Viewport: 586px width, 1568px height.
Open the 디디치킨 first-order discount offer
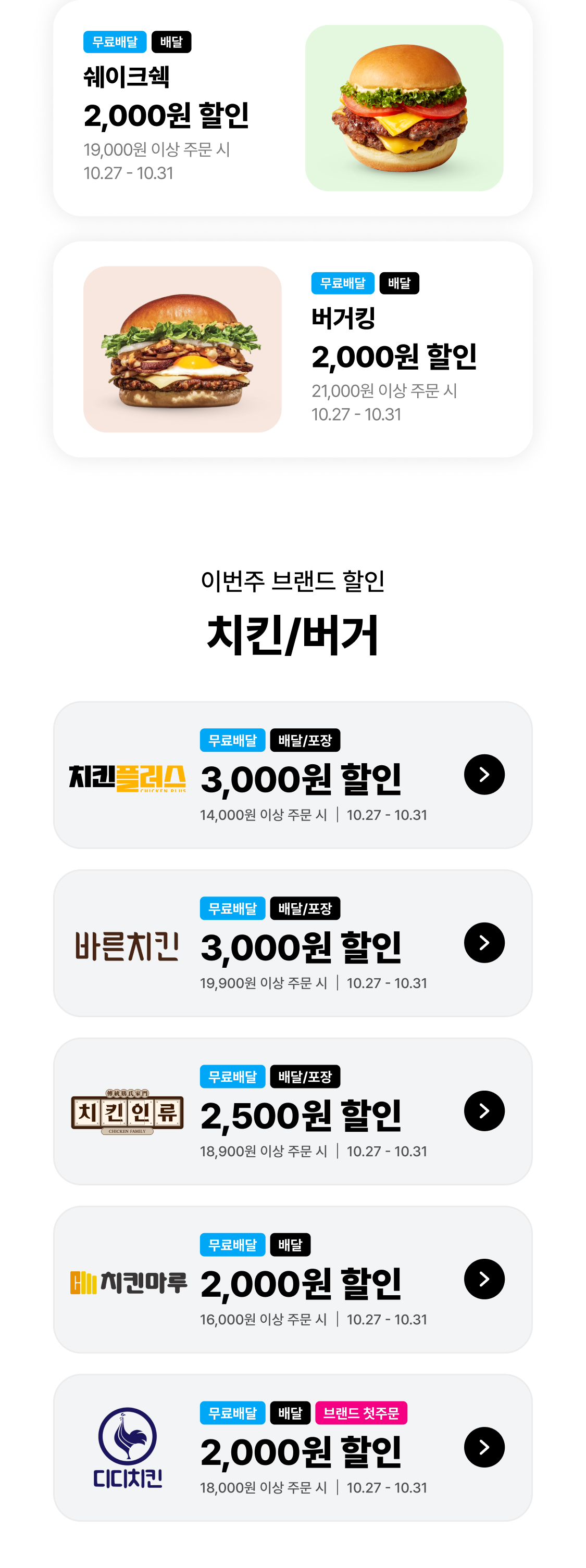484,1447
